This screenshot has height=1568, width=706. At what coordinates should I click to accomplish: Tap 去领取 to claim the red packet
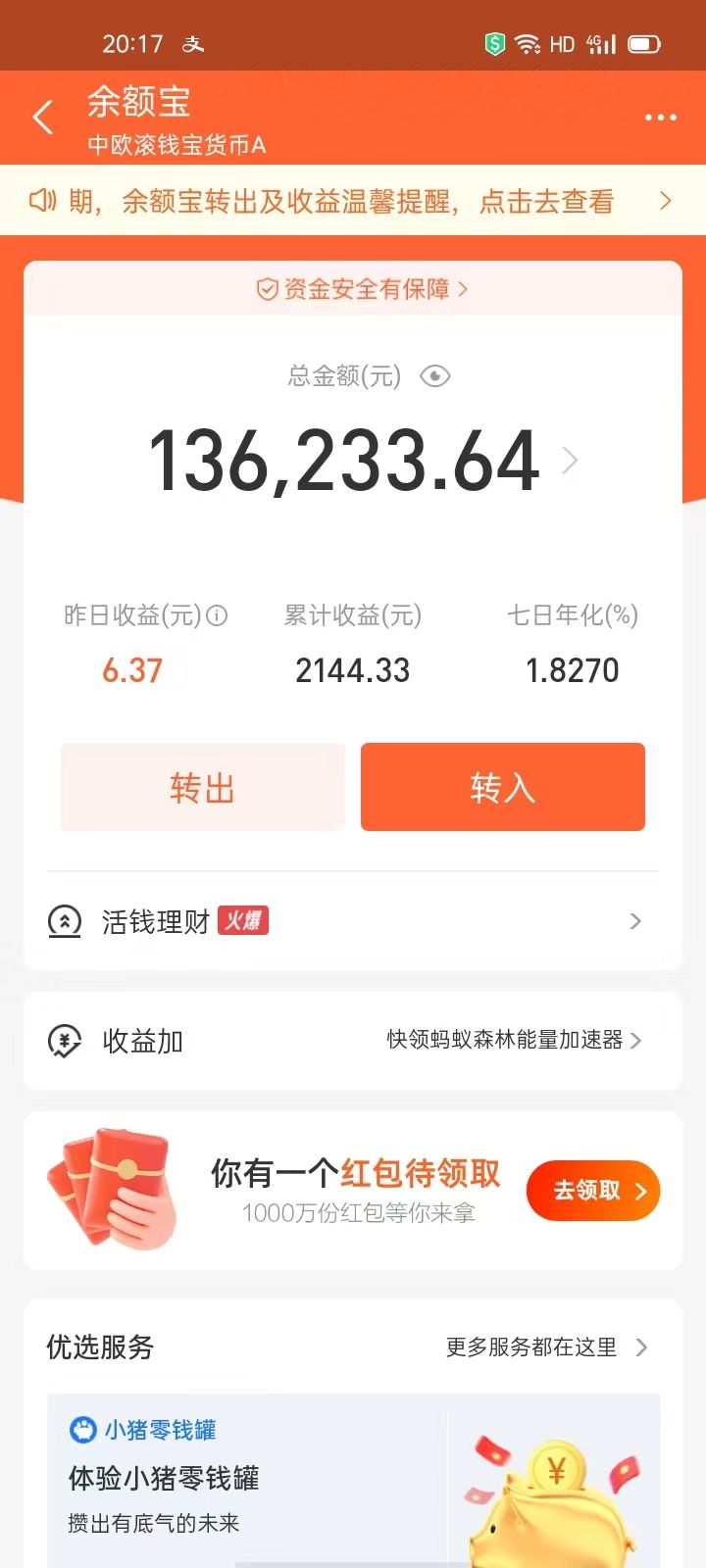(593, 1191)
